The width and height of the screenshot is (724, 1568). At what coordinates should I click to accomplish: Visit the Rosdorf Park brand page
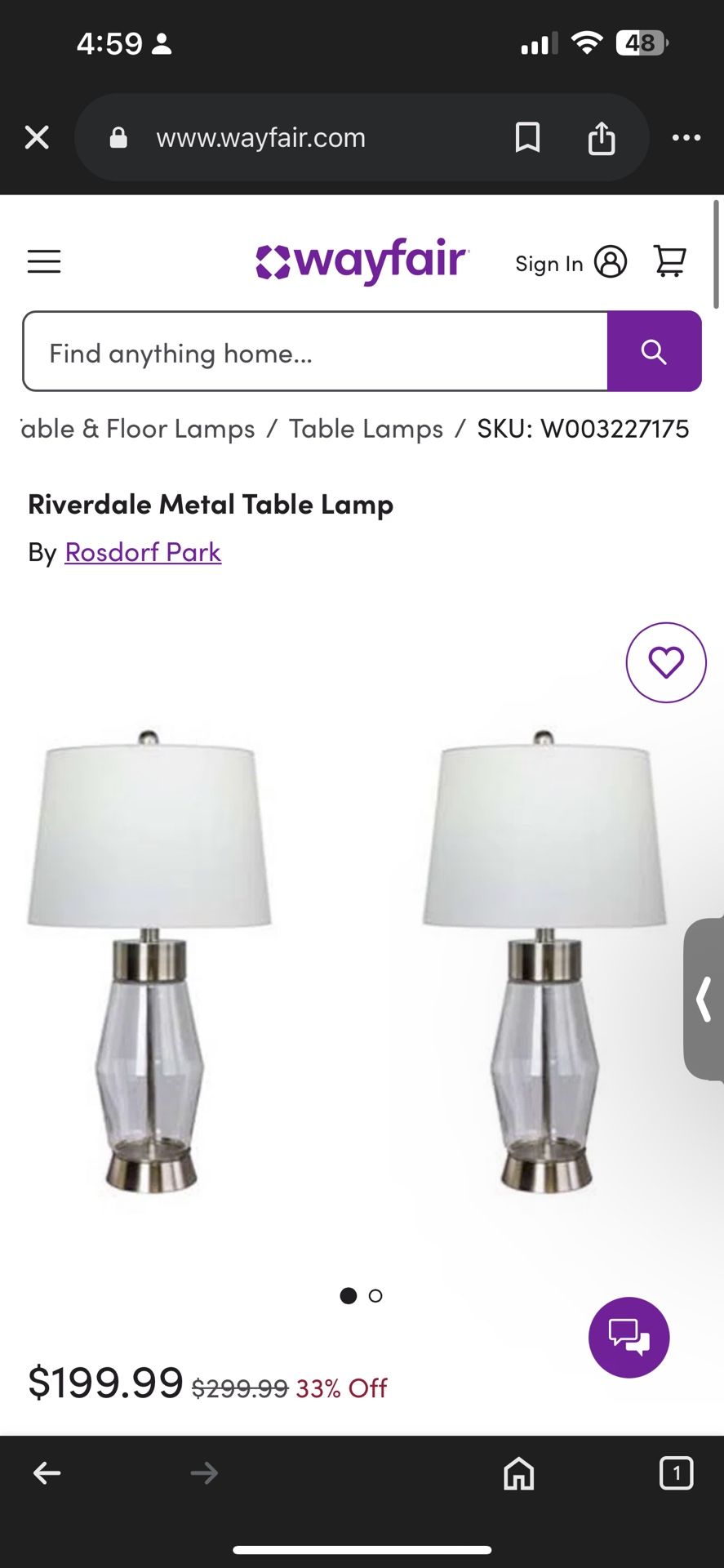142,552
